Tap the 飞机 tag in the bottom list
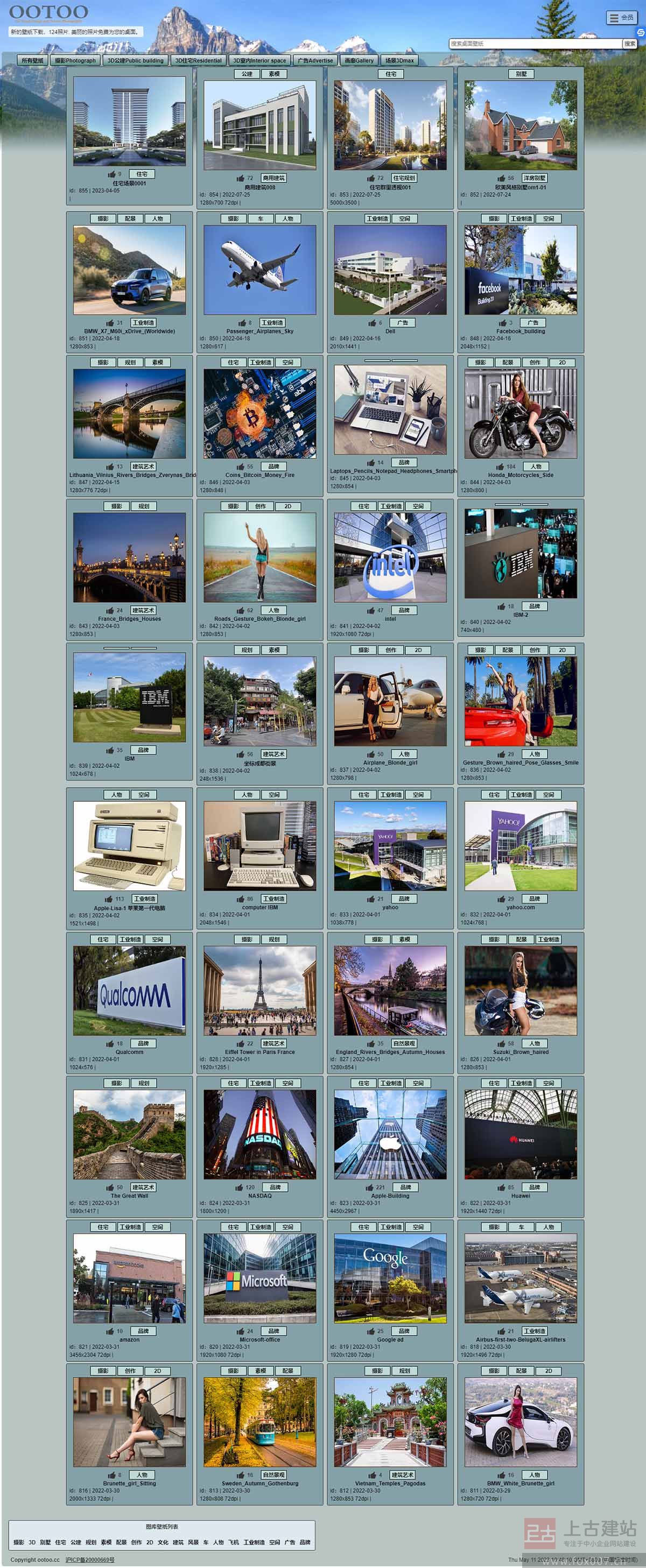Image resolution: width=646 pixels, height=1568 pixels. tap(234, 1542)
